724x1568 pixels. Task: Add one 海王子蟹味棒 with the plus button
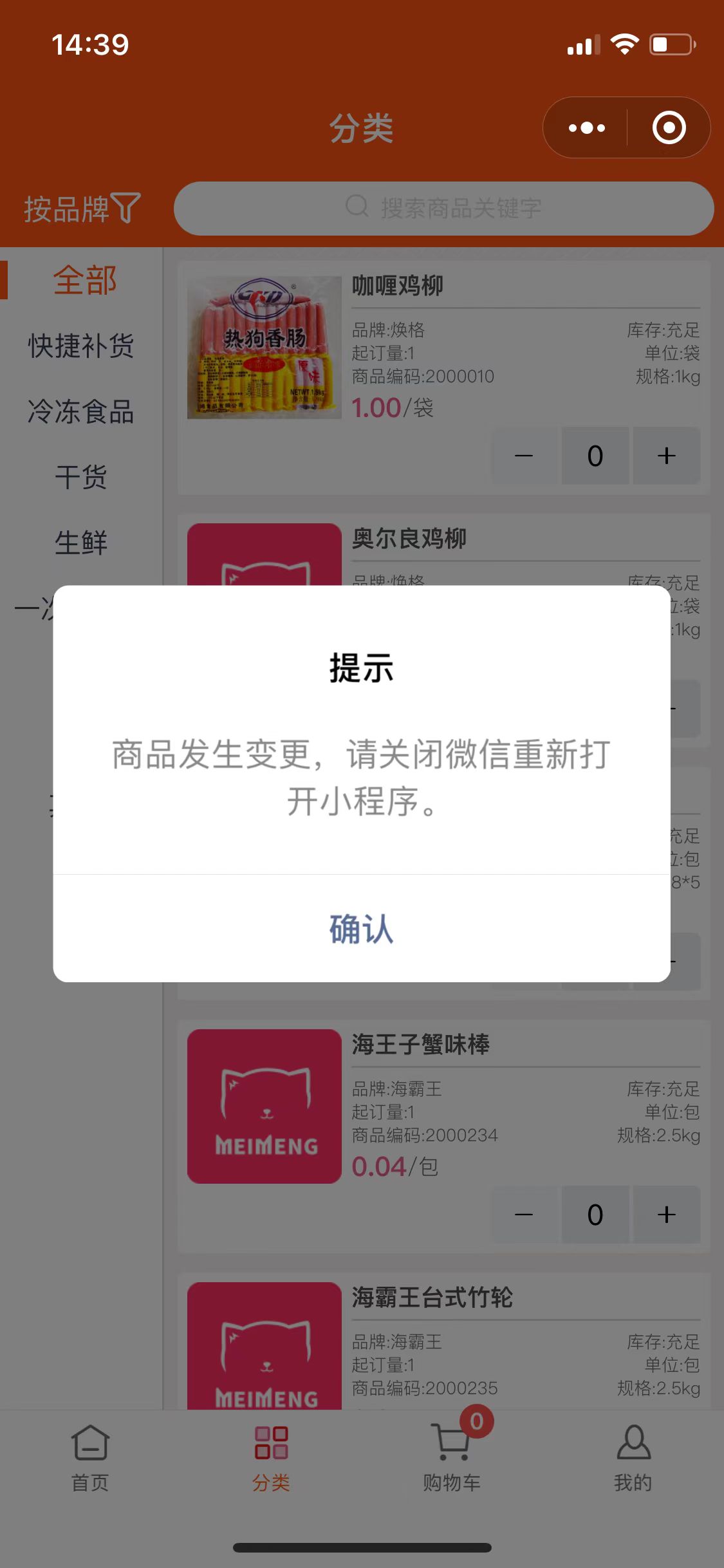(666, 1215)
